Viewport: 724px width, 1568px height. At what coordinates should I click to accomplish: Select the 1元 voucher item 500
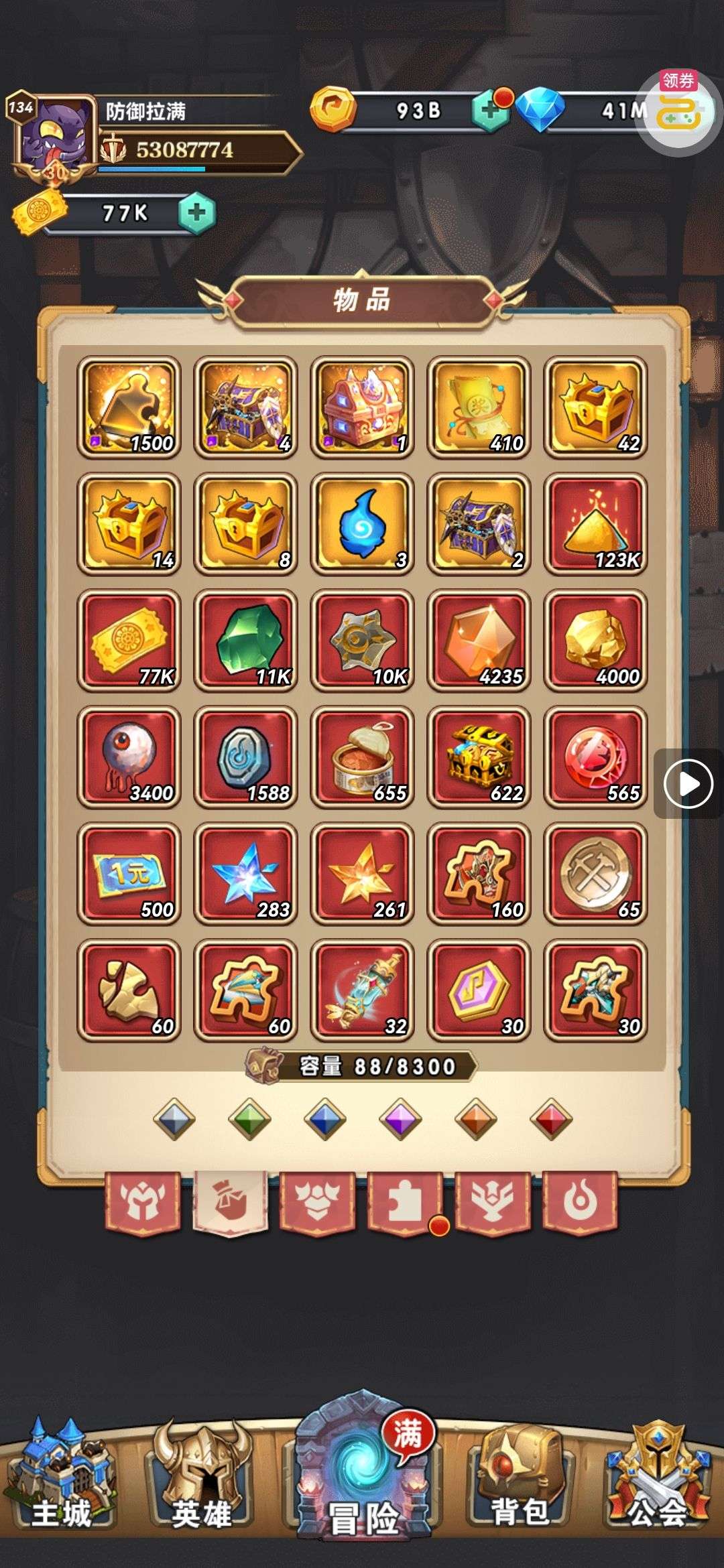point(129,874)
